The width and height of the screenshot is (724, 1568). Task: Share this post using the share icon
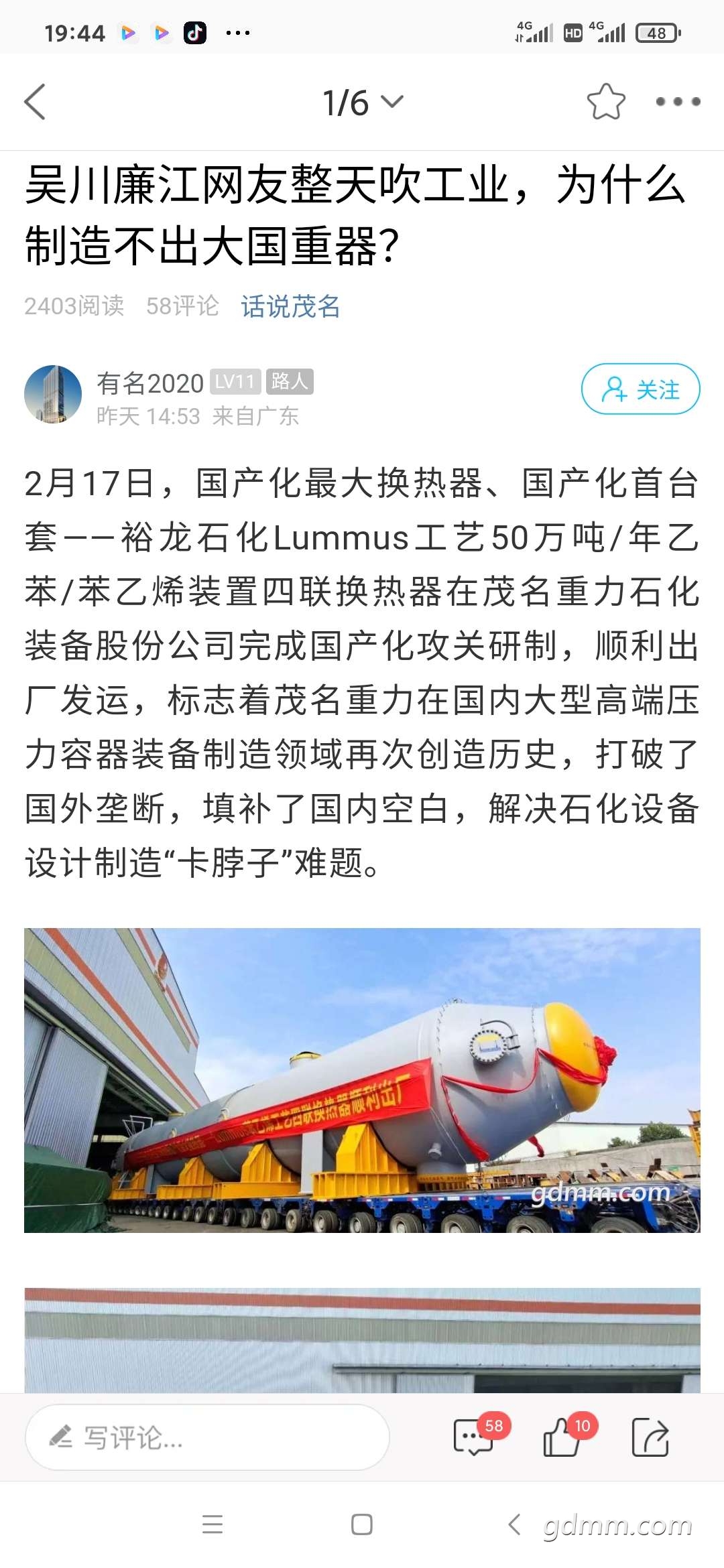pyautogui.click(x=650, y=1437)
